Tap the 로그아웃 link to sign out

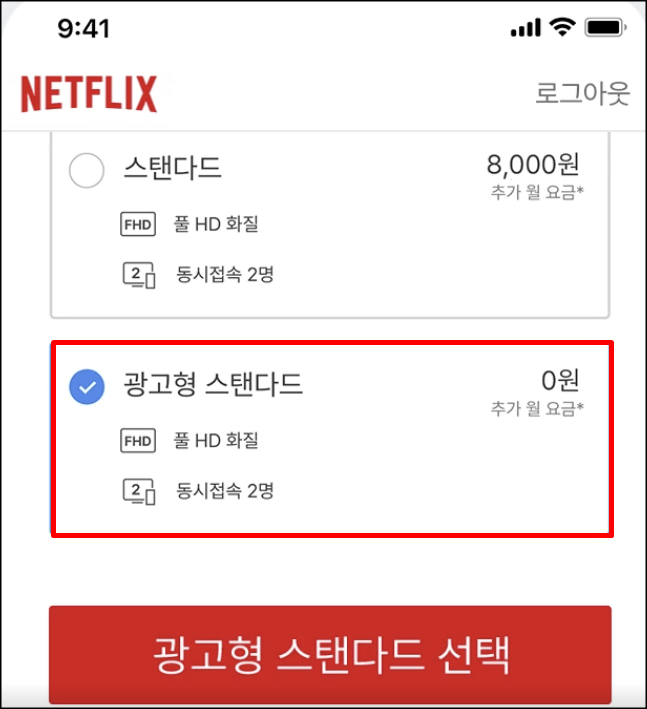[x=582, y=94]
